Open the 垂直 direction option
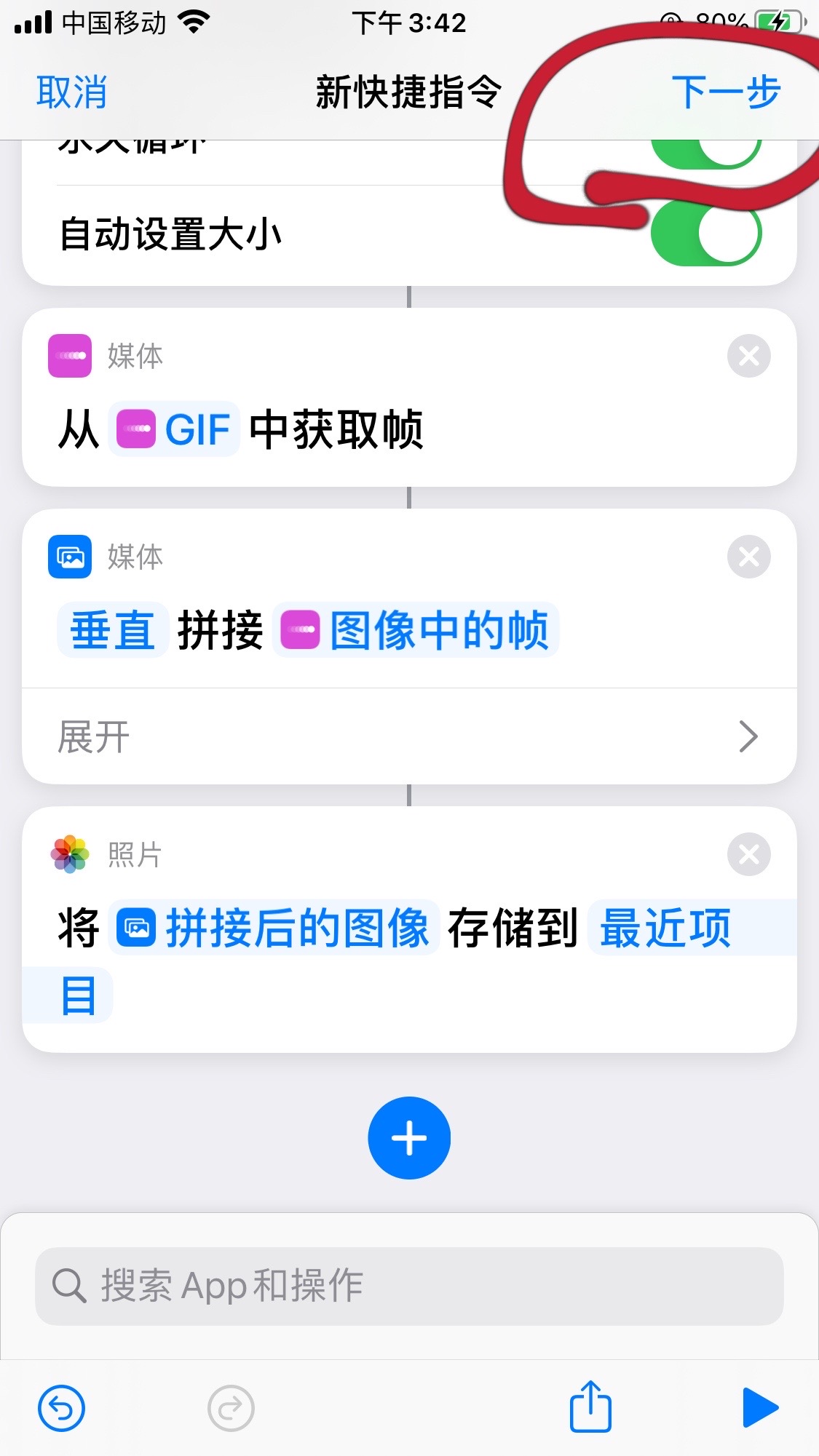The image size is (819, 1456). [112, 629]
